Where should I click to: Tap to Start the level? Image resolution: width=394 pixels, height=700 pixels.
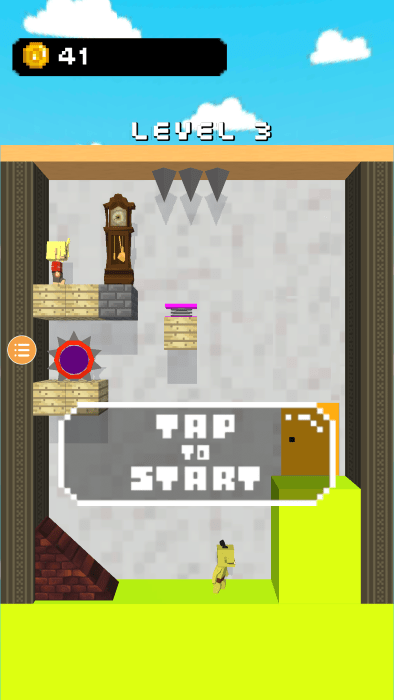196,454
